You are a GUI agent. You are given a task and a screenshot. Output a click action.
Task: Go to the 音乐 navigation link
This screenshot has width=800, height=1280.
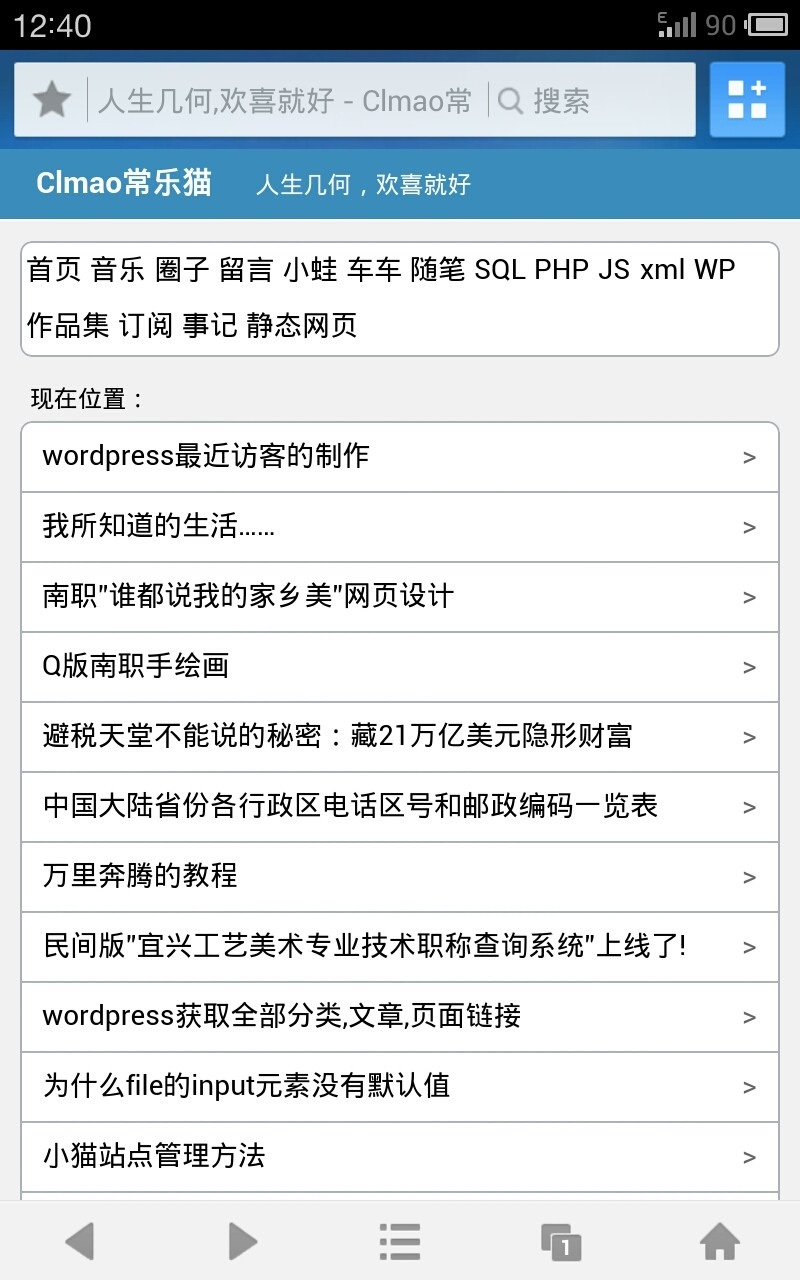coord(118,270)
